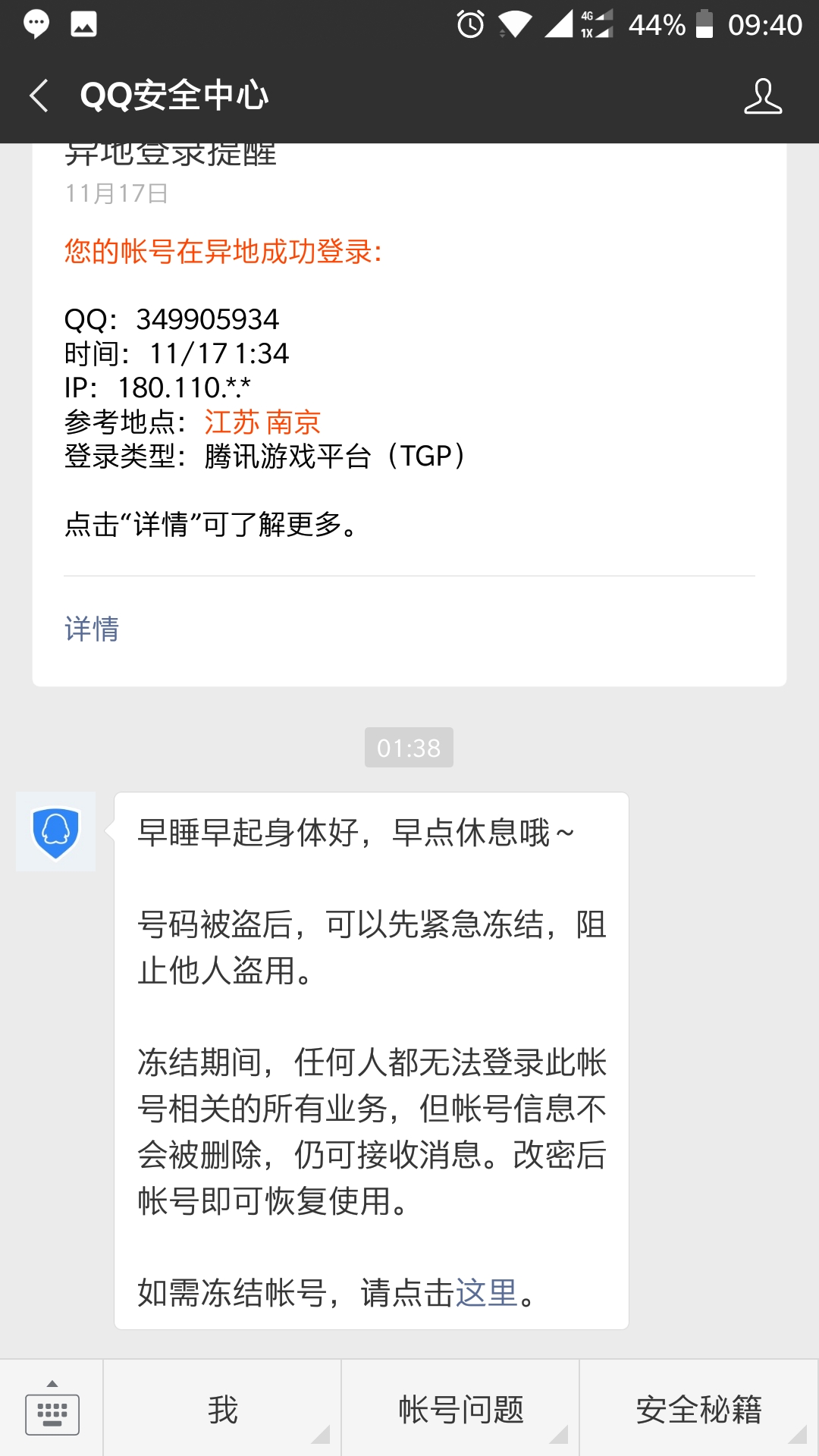Tap the 这里 link to freeze account
This screenshot has height=1456, width=819.
(x=486, y=1293)
